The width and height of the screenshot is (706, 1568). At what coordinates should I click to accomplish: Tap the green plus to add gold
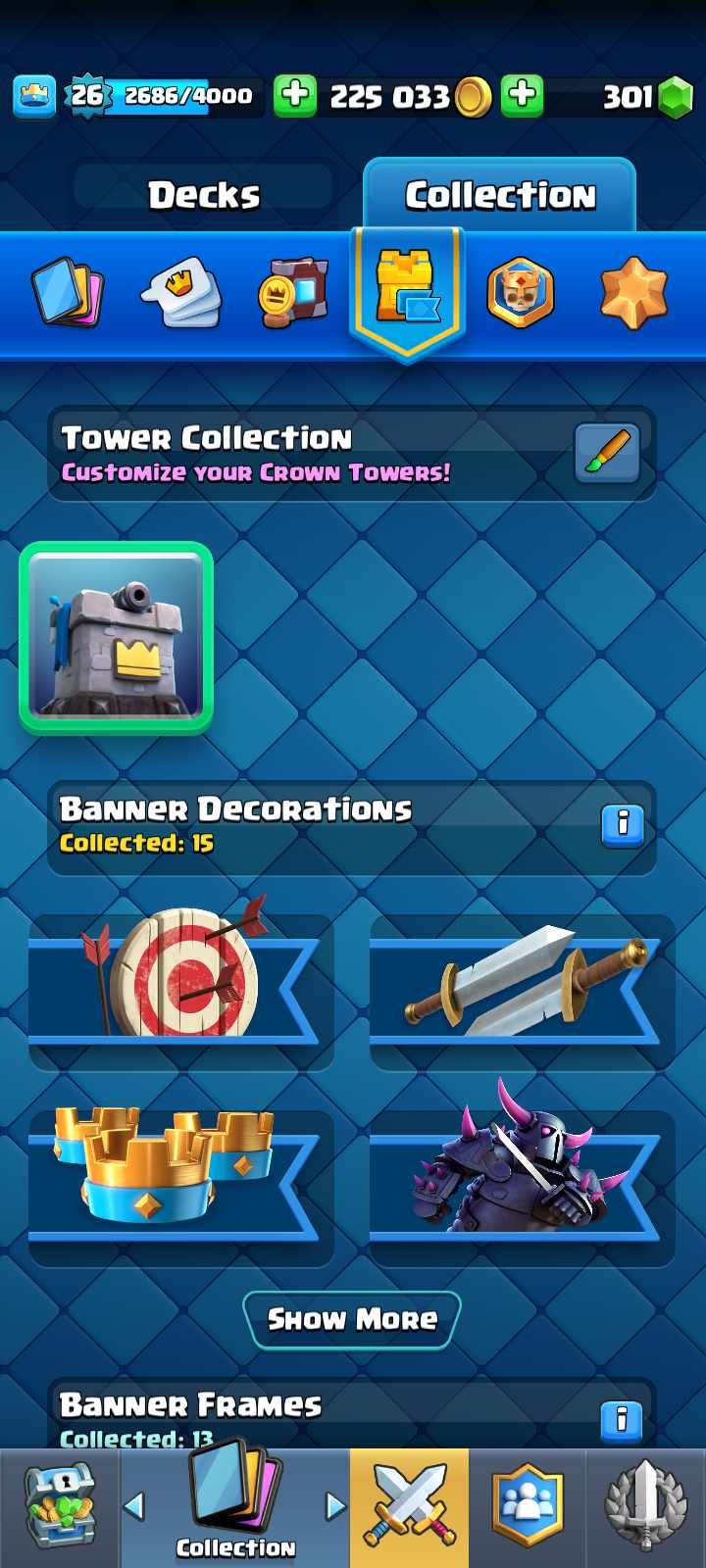[x=294, y=96]
